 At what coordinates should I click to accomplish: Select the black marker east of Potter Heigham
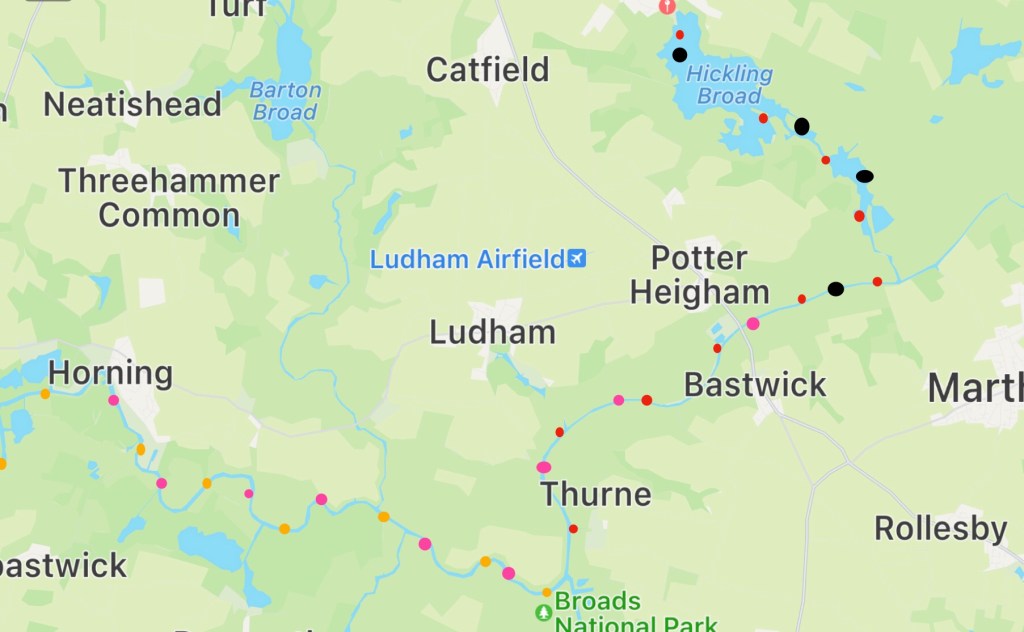coord(836,289)
